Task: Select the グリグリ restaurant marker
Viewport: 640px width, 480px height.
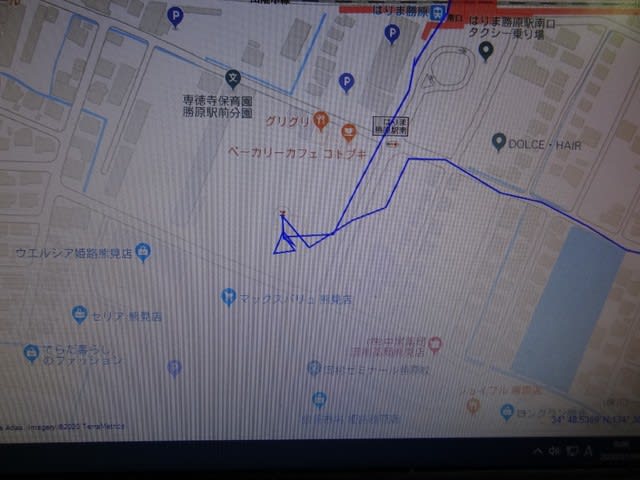Action: pos(320,121)
